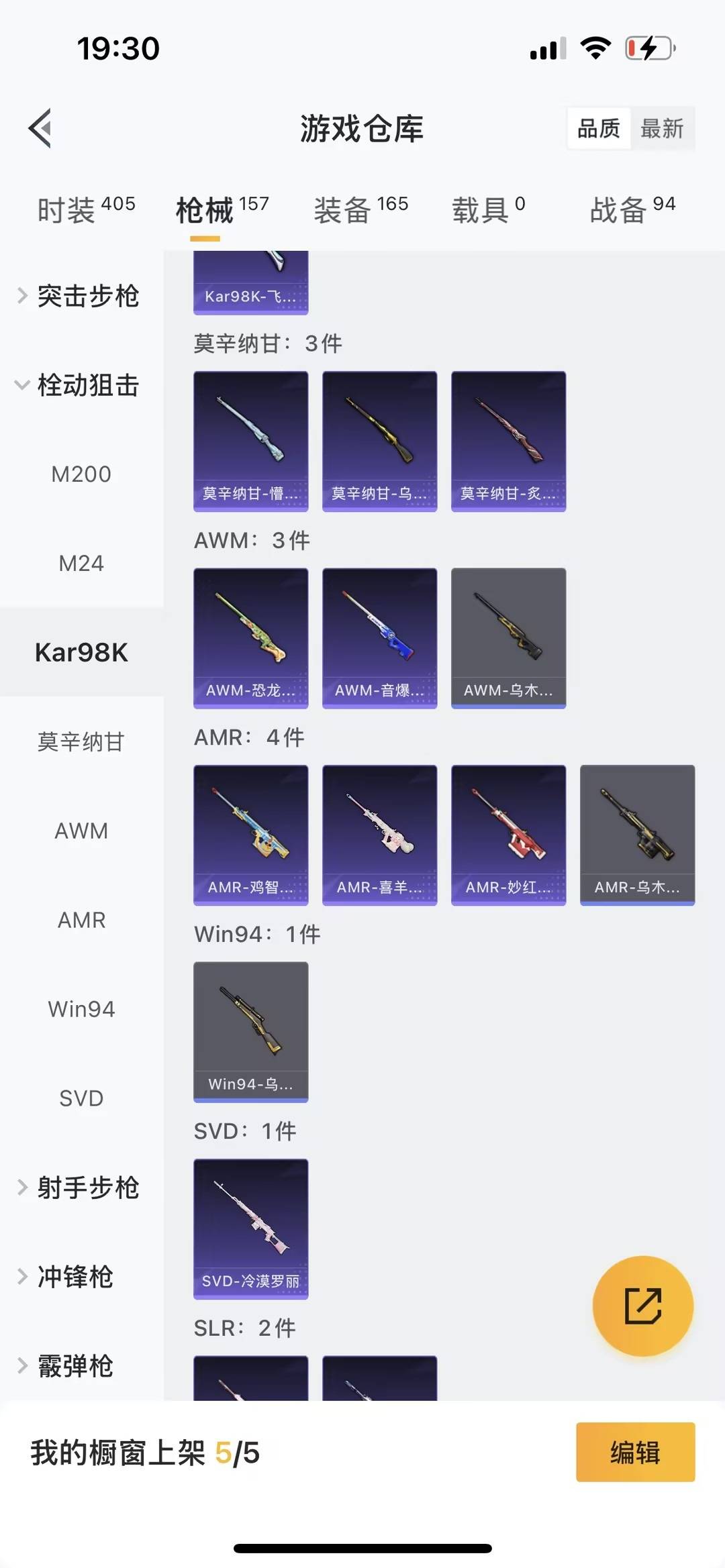Select AWM in the left sidebar

pos(81,831)
